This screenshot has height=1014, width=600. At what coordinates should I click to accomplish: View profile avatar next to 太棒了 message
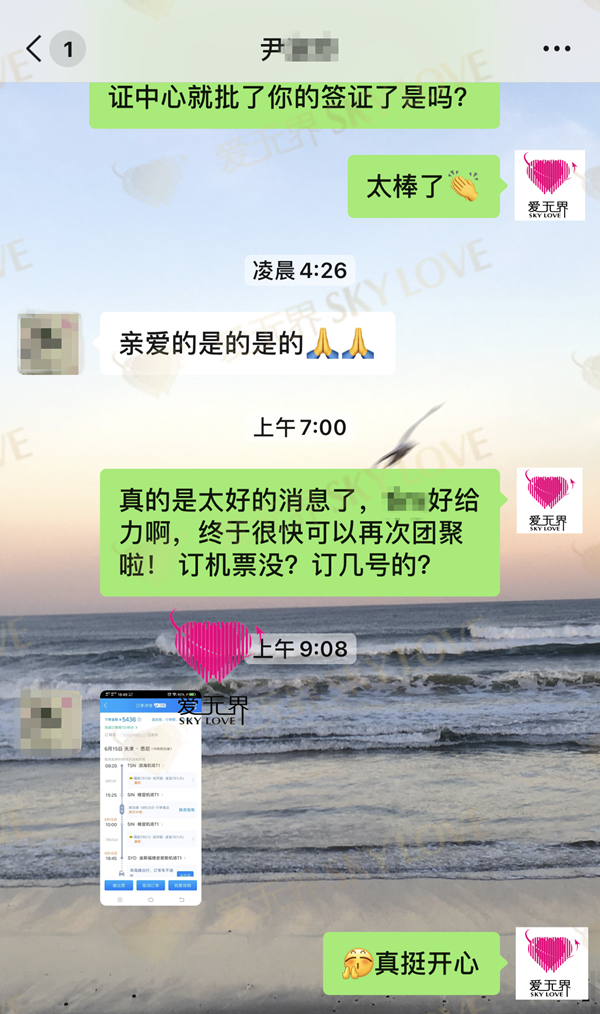pos(549,185)
